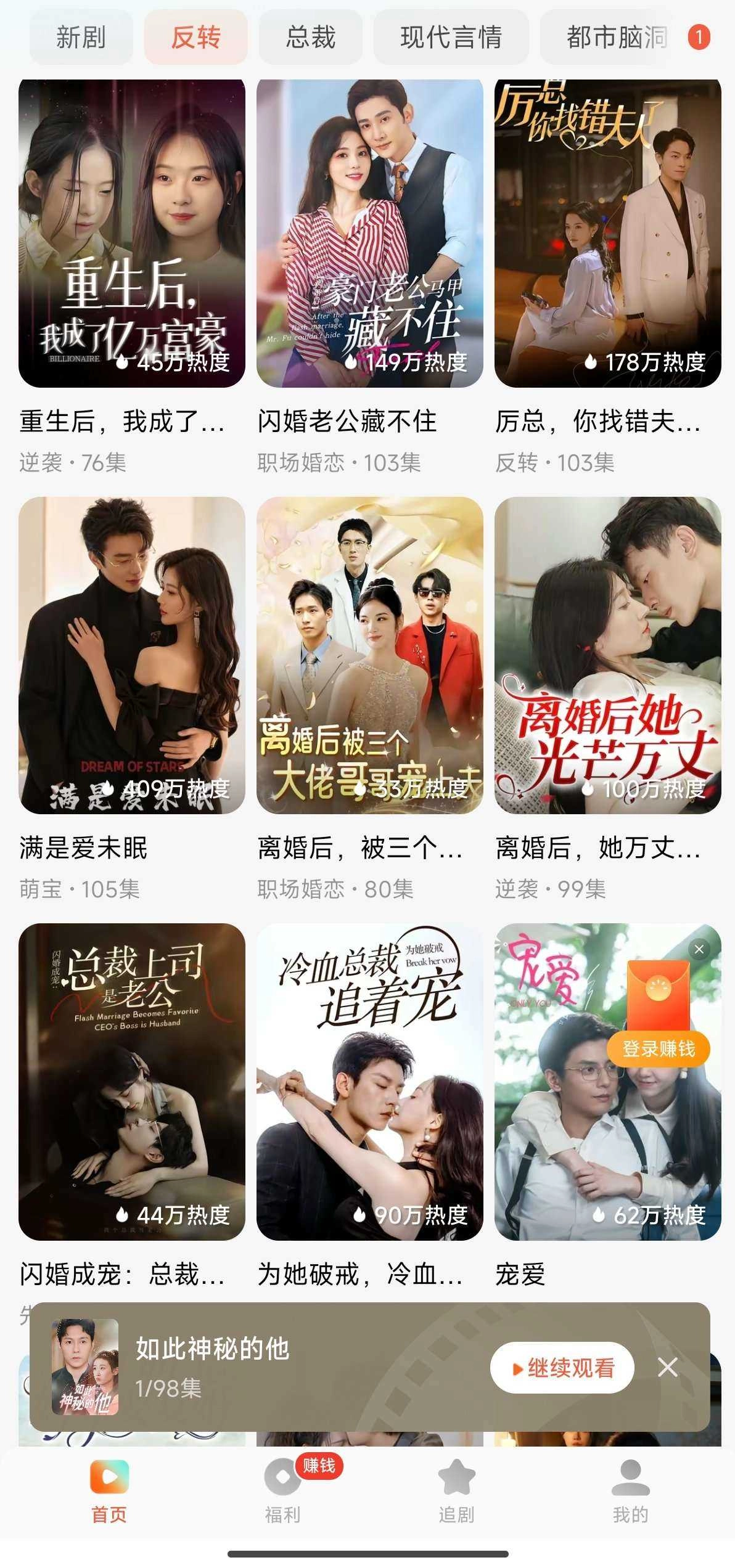This screenshot has height=1568, width=735.
Task: Dismiss the 如此神秘的他 resume banner
Action: click(x=668, y=1367)
